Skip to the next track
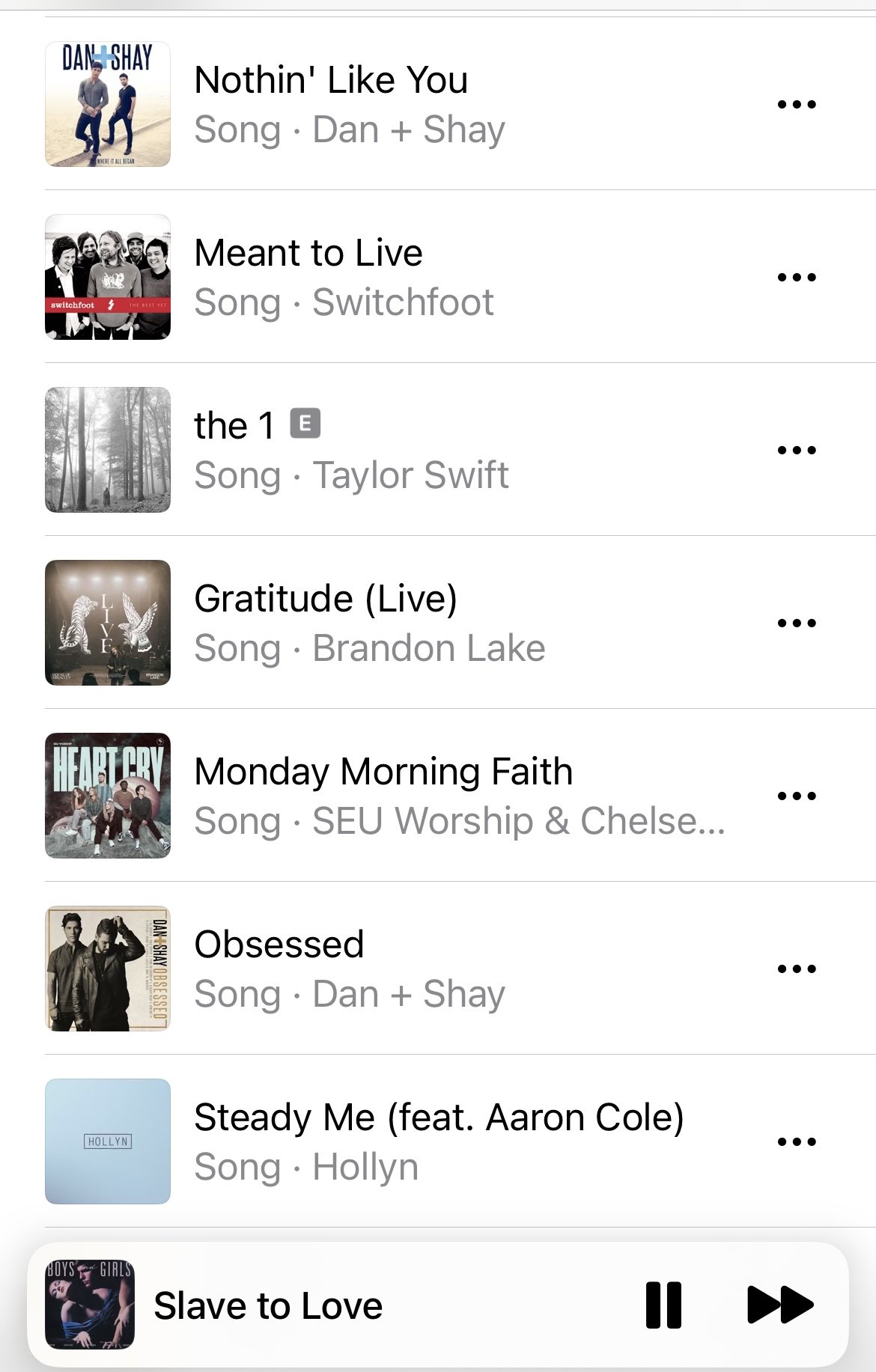 click(x=779, y=1305)
